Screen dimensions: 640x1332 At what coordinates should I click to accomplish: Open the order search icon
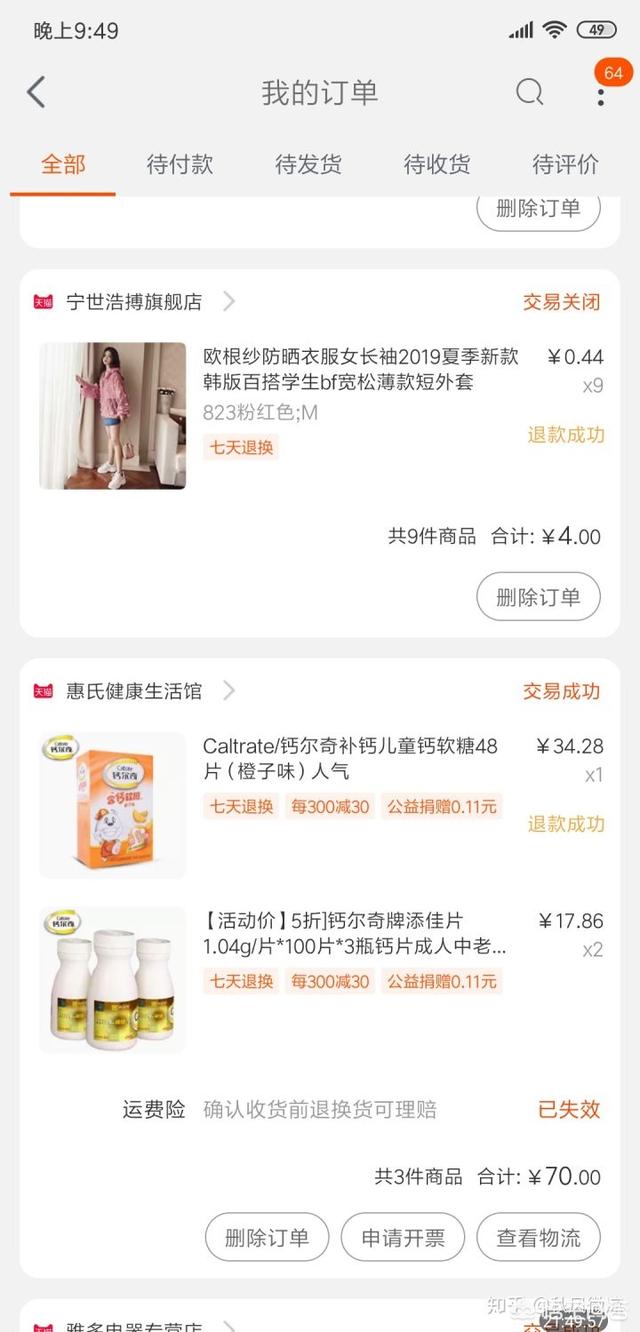point(529,93)
